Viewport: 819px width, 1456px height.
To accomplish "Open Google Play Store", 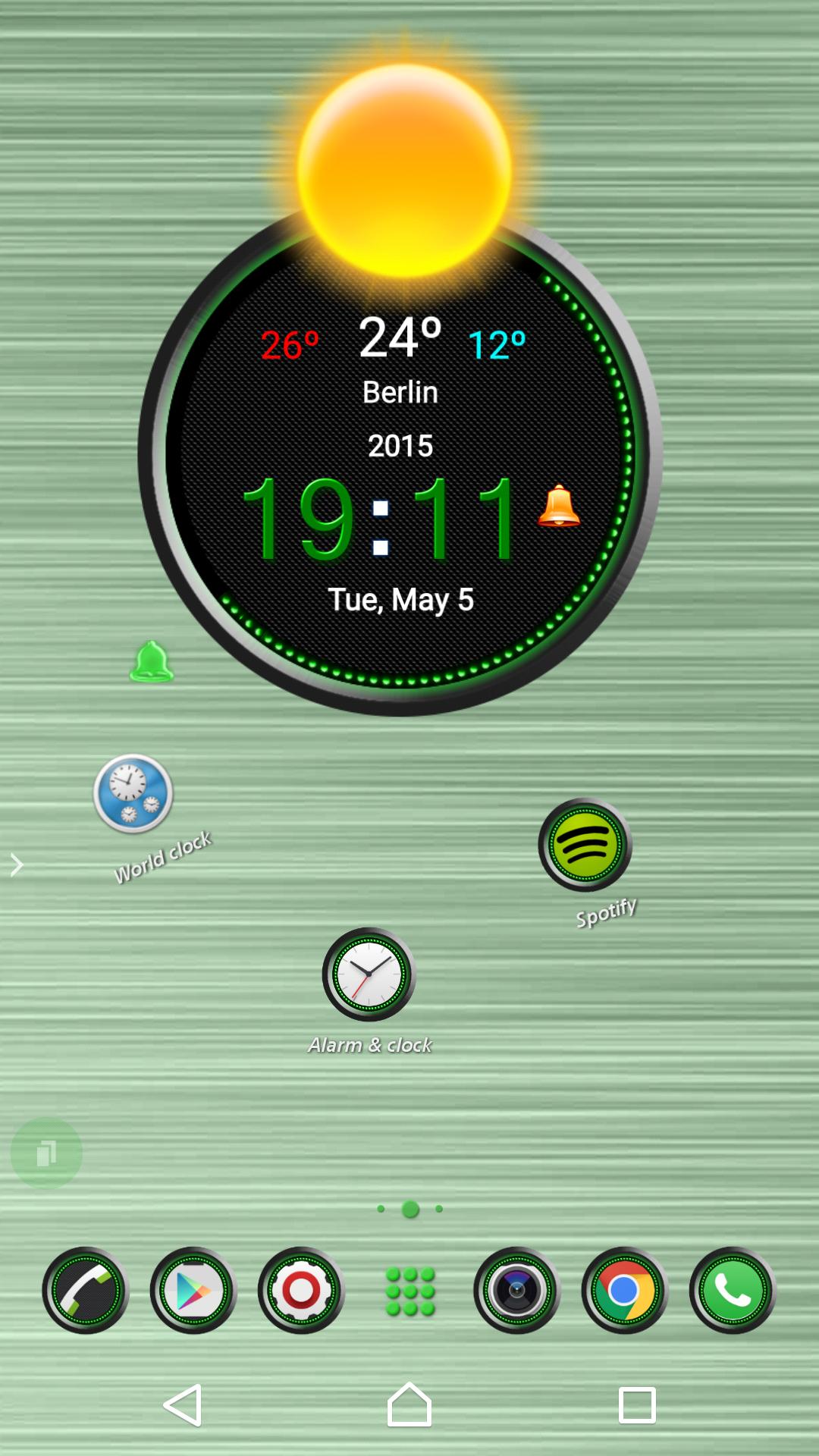I will click(x=193, y=1290).
